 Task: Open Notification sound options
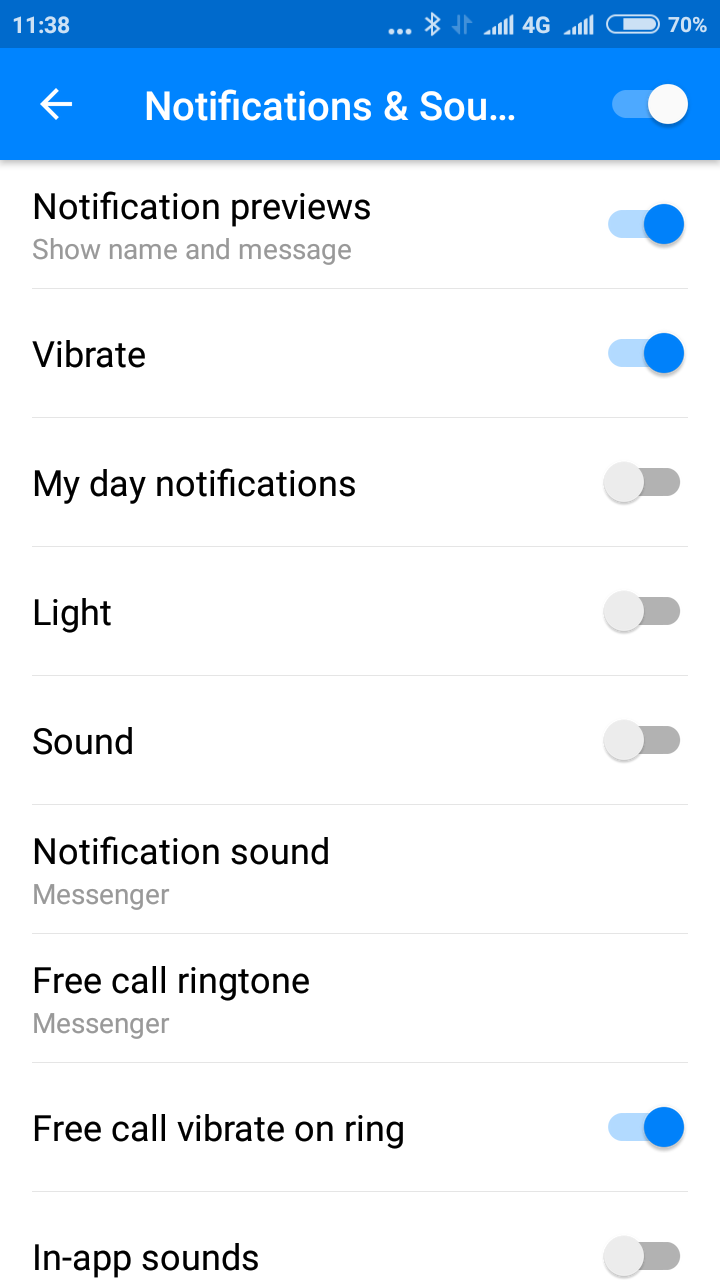[360, 870]
